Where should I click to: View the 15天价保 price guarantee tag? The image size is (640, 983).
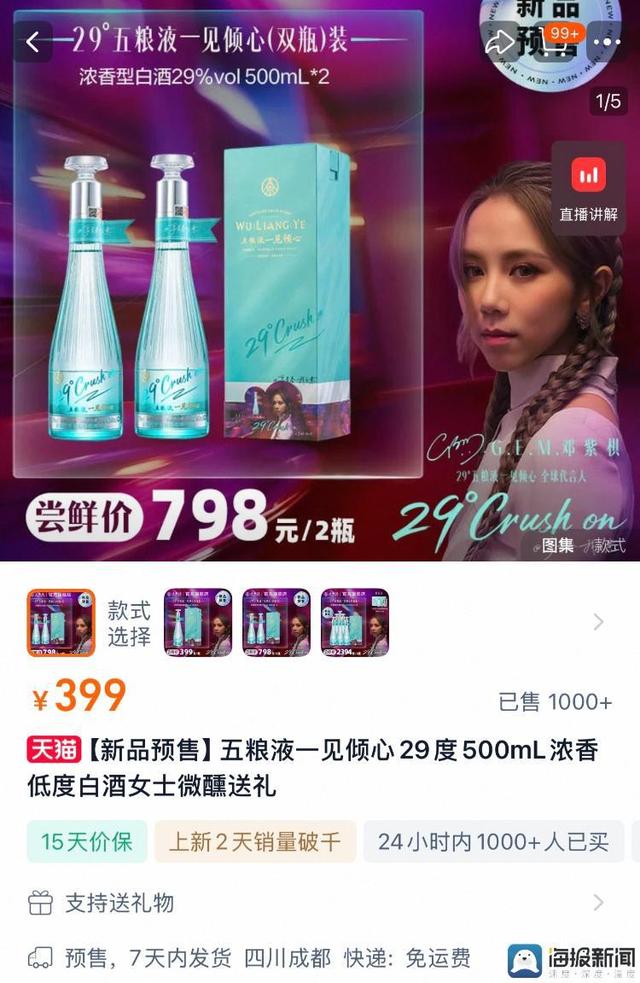pos(87,842)
